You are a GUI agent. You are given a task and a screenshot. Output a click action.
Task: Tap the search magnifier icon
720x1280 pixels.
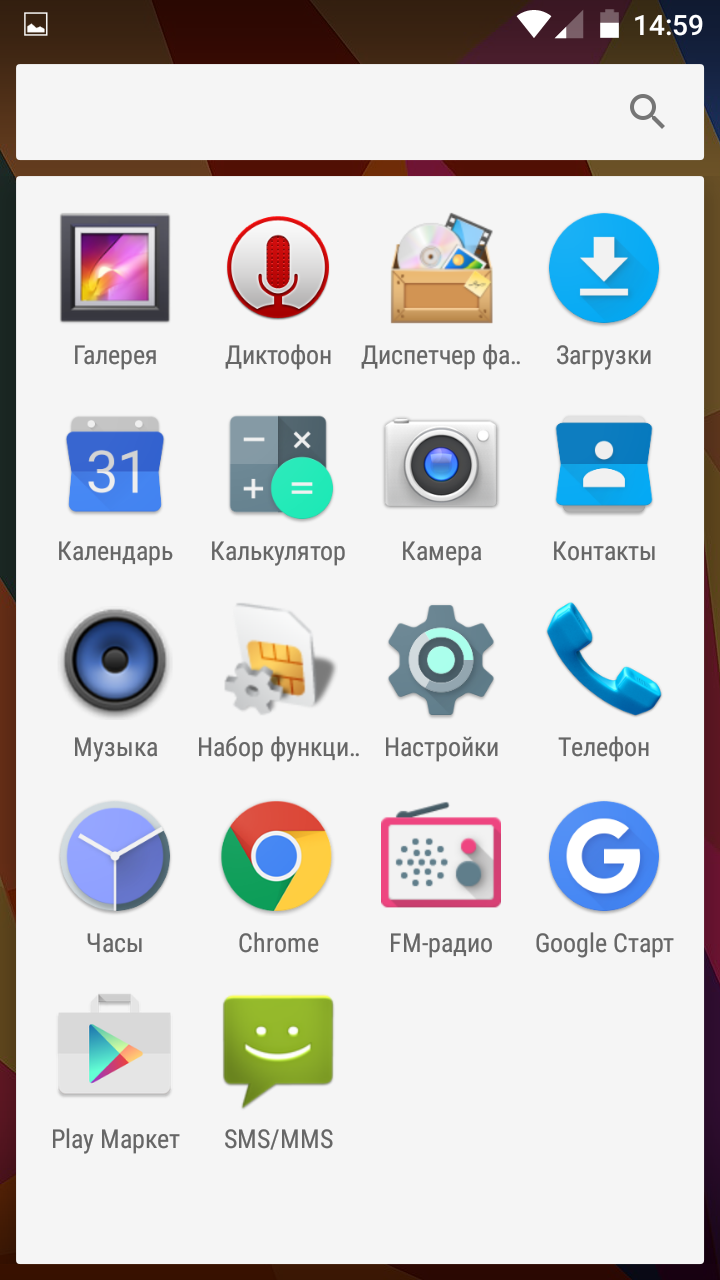647,111
